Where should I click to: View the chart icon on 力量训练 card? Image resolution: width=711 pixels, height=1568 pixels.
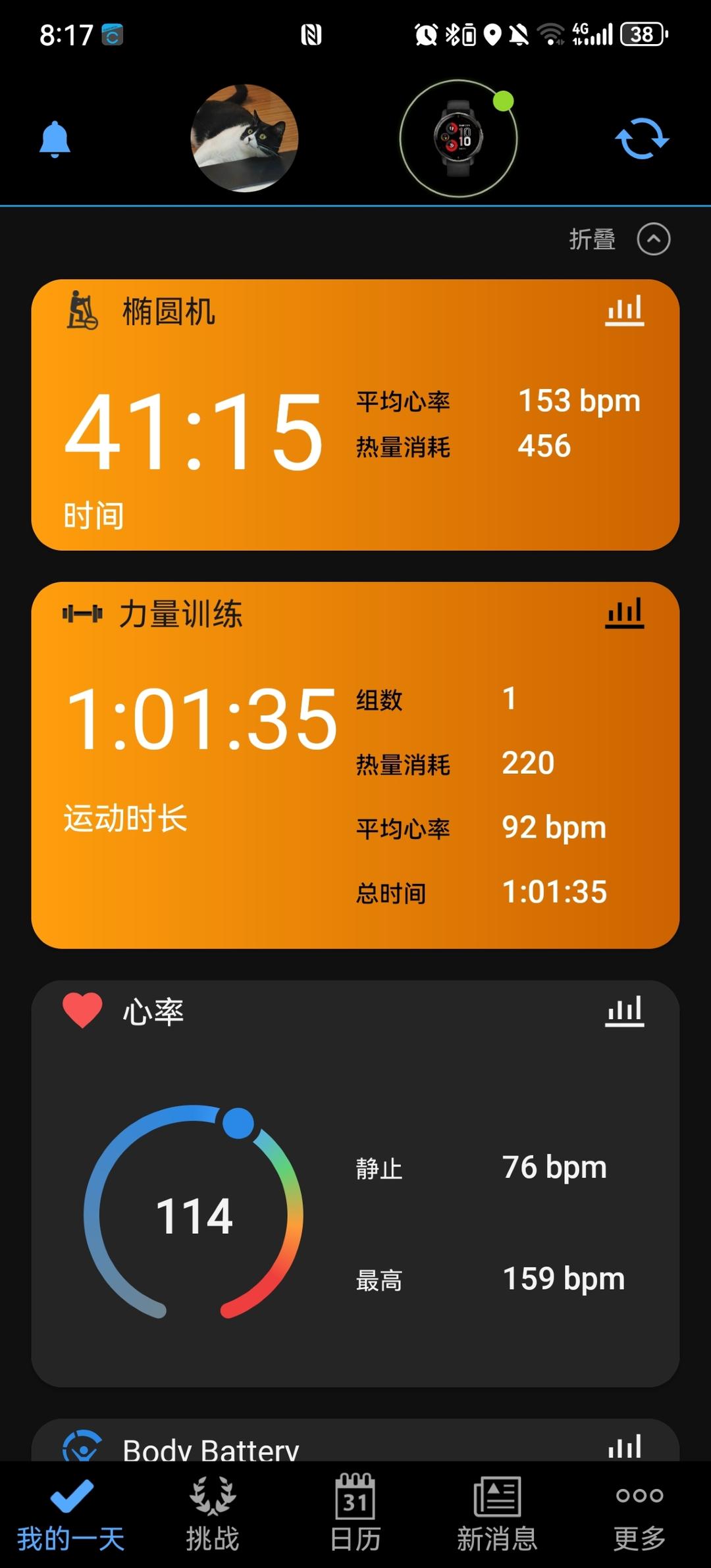[x=624, y=613]
